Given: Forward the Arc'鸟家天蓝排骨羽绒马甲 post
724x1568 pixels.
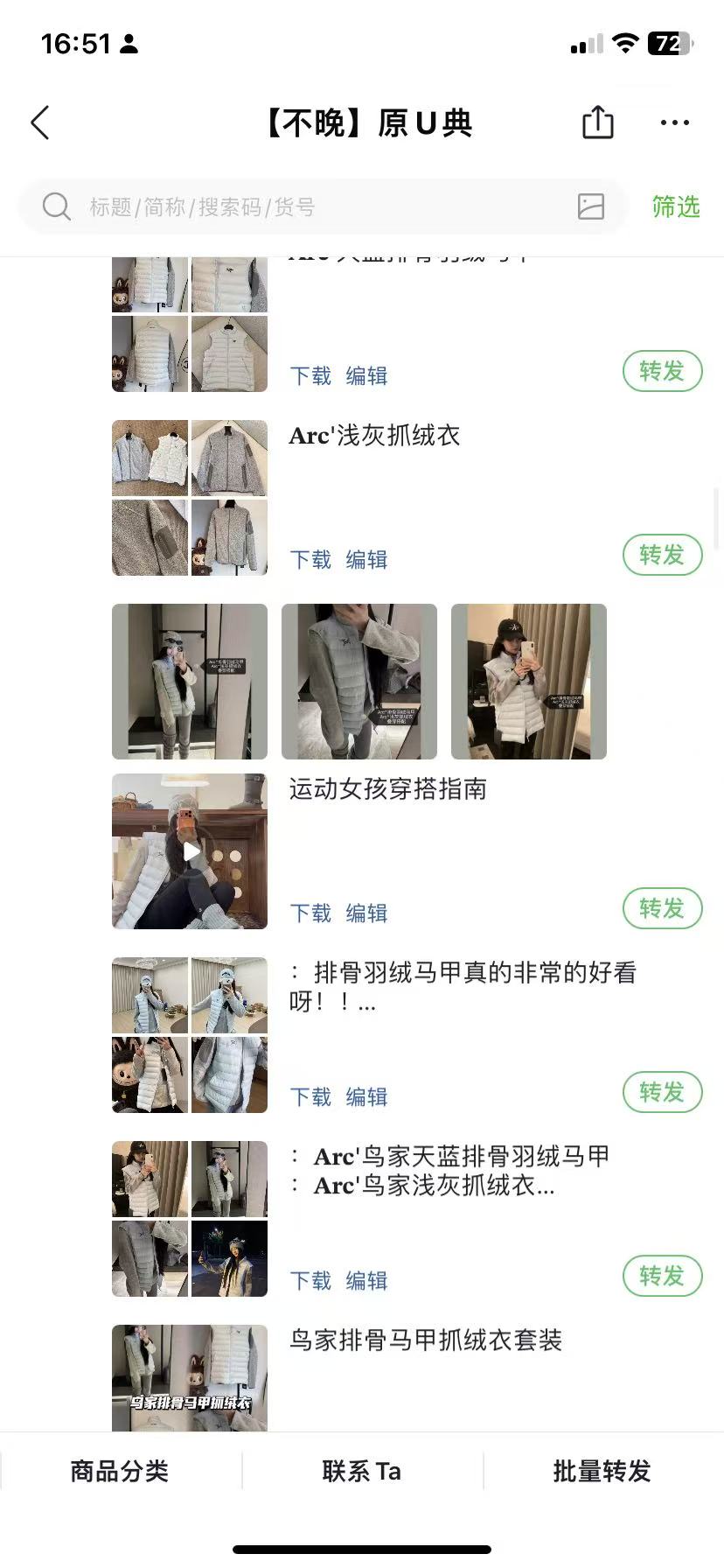Looking at the screenshot, I should click(662, 1276).
